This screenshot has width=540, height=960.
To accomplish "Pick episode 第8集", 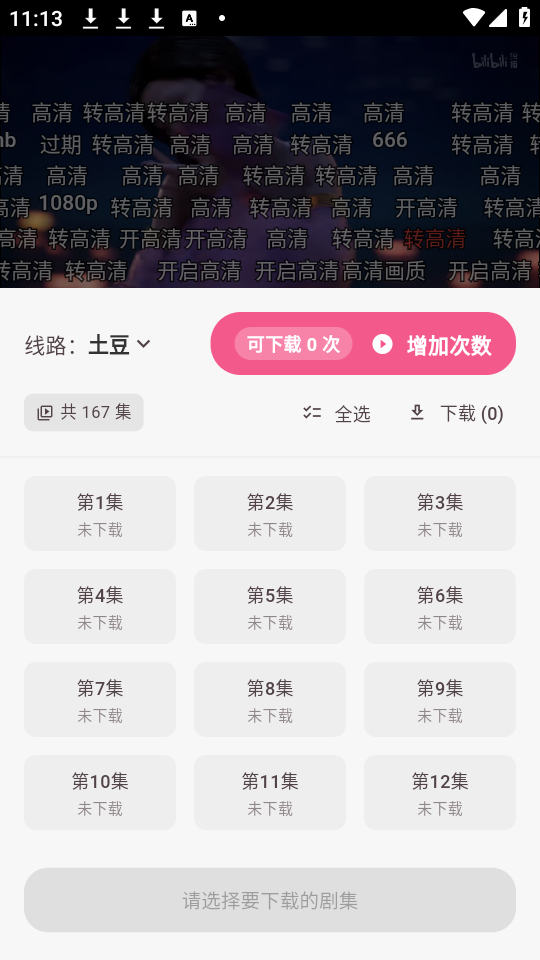I will click(x=270, y=699).
